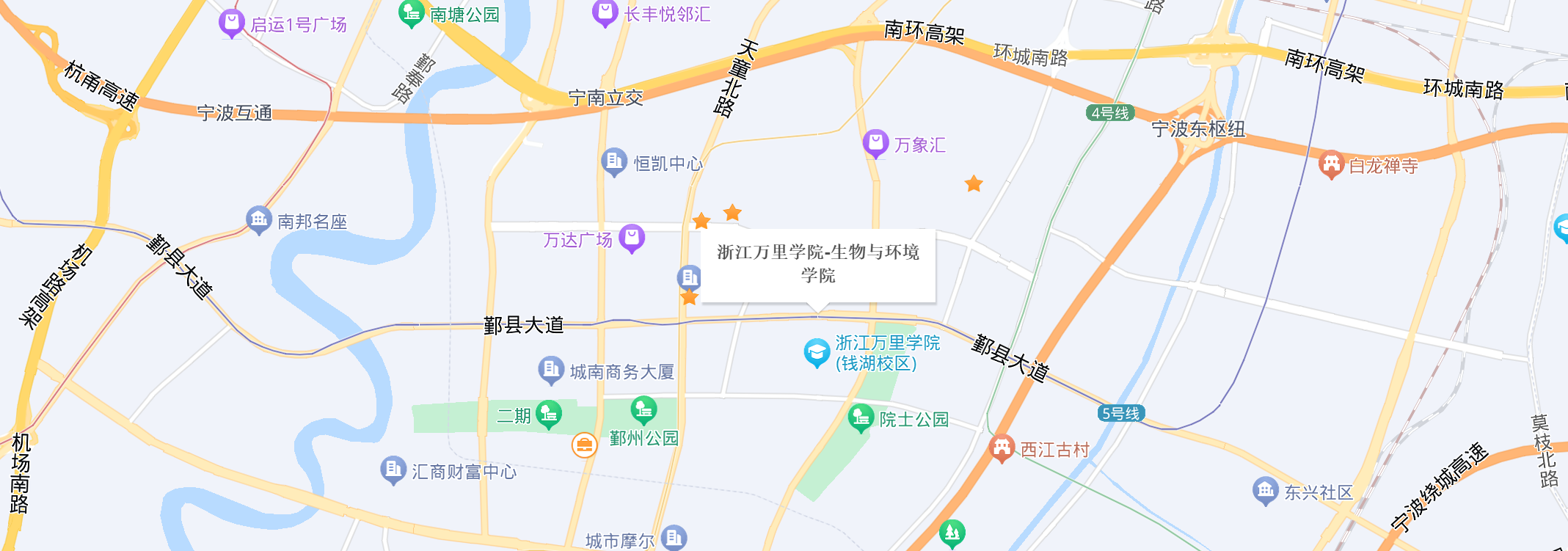
Task: Tap the 西江古村 attraction marker
Action: pos(1002,448)
